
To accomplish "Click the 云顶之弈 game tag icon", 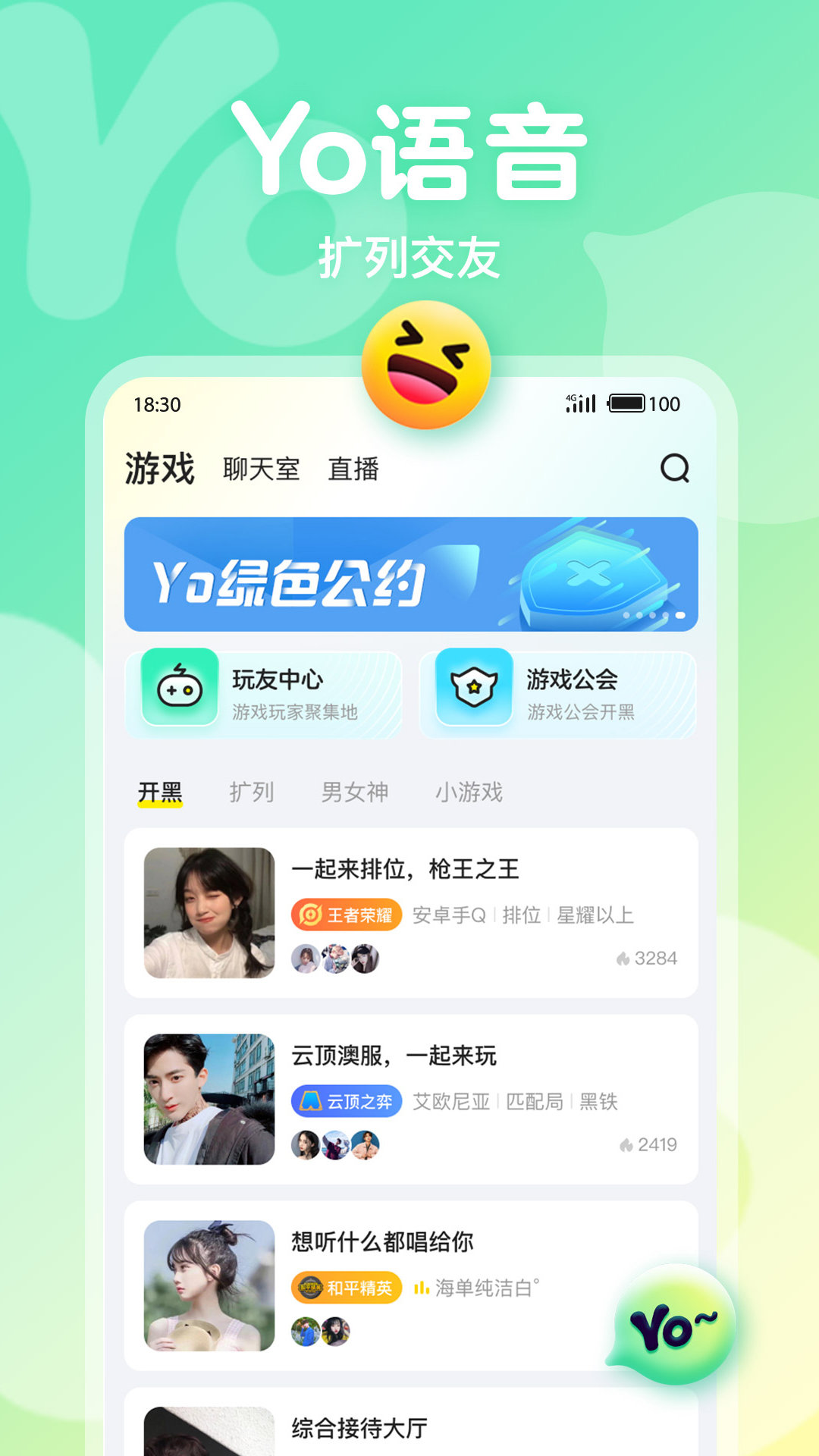I will 310,1102.
